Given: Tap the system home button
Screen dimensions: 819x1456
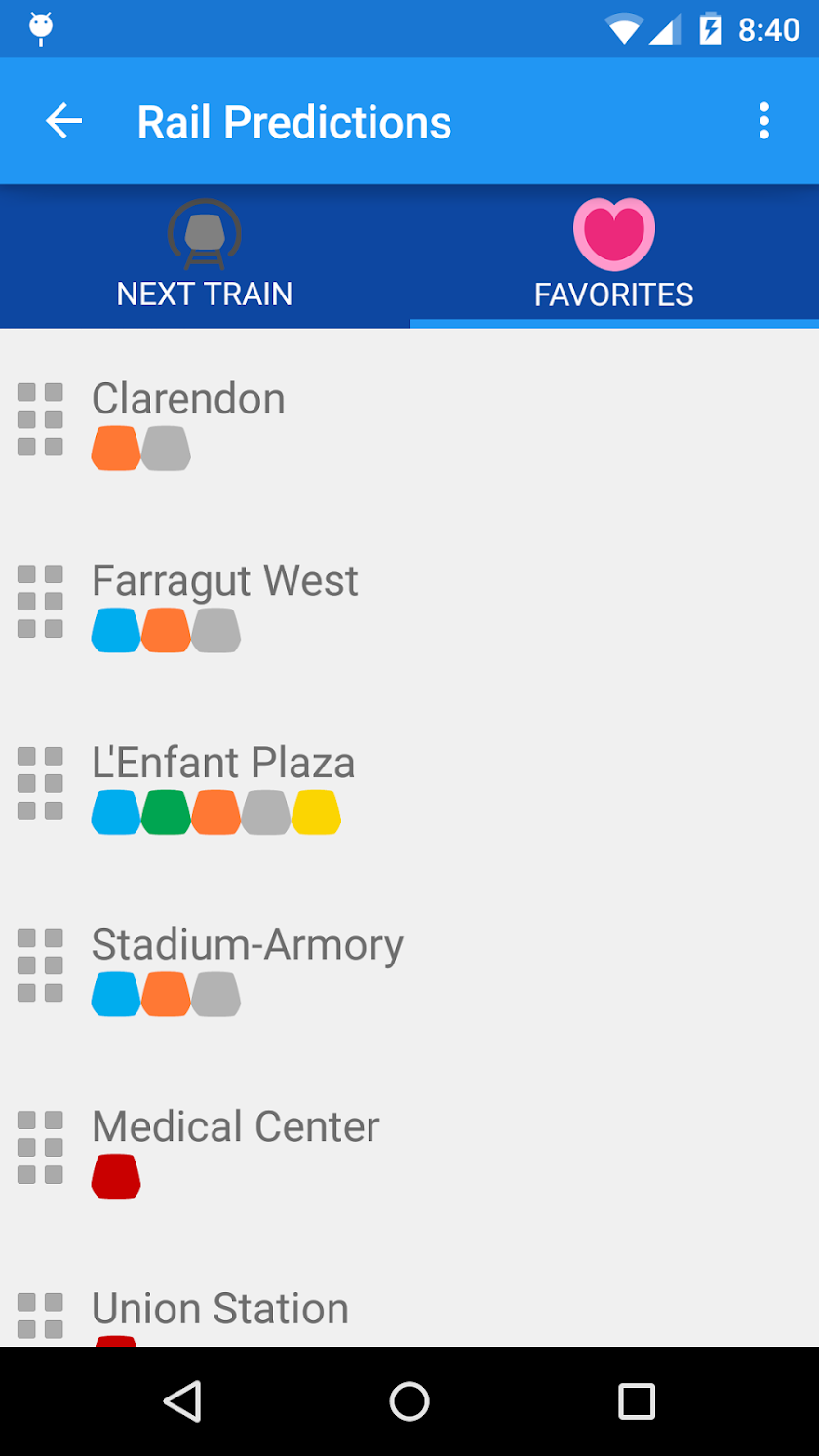Looking at the screenshot, I should coord(409,1401).
